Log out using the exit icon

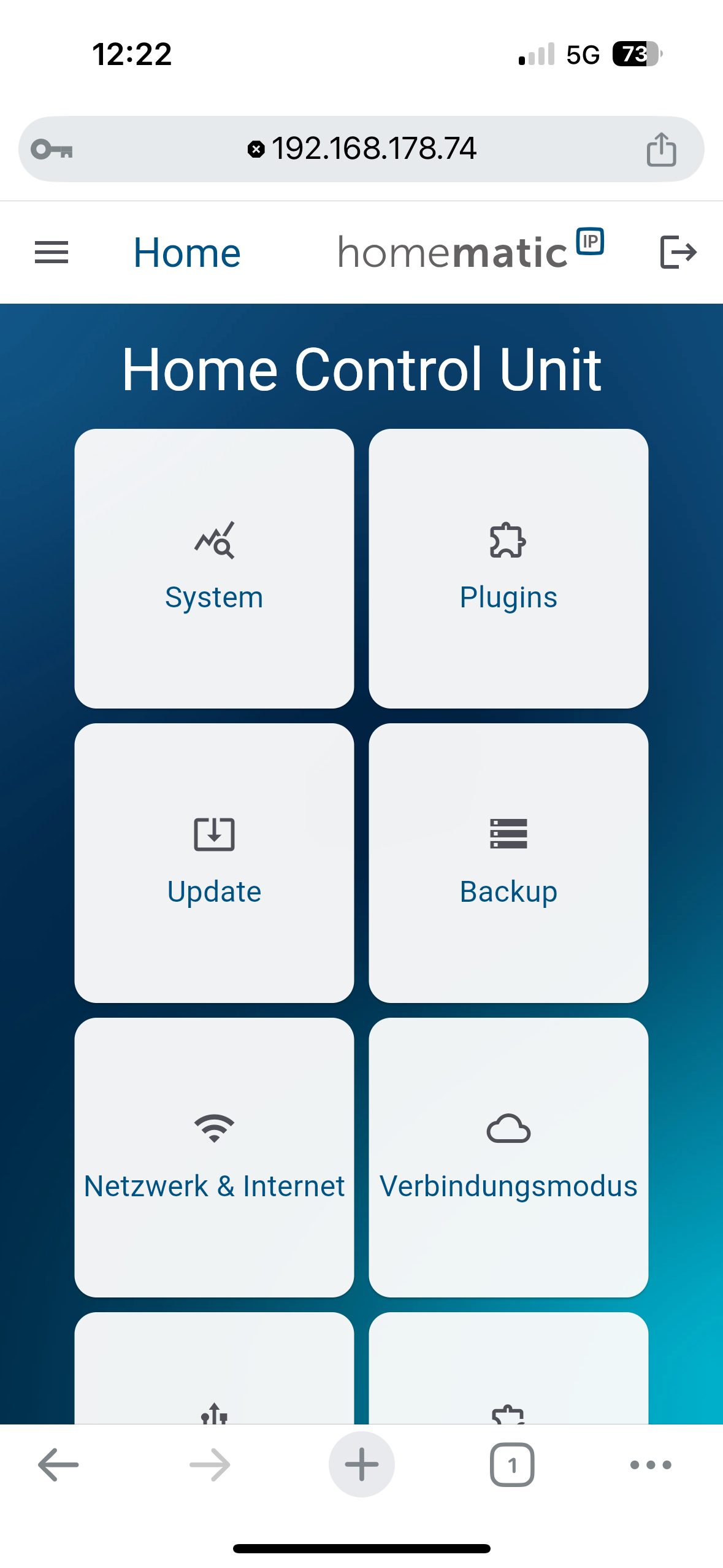pyautogui.click(x=678, y=252)
